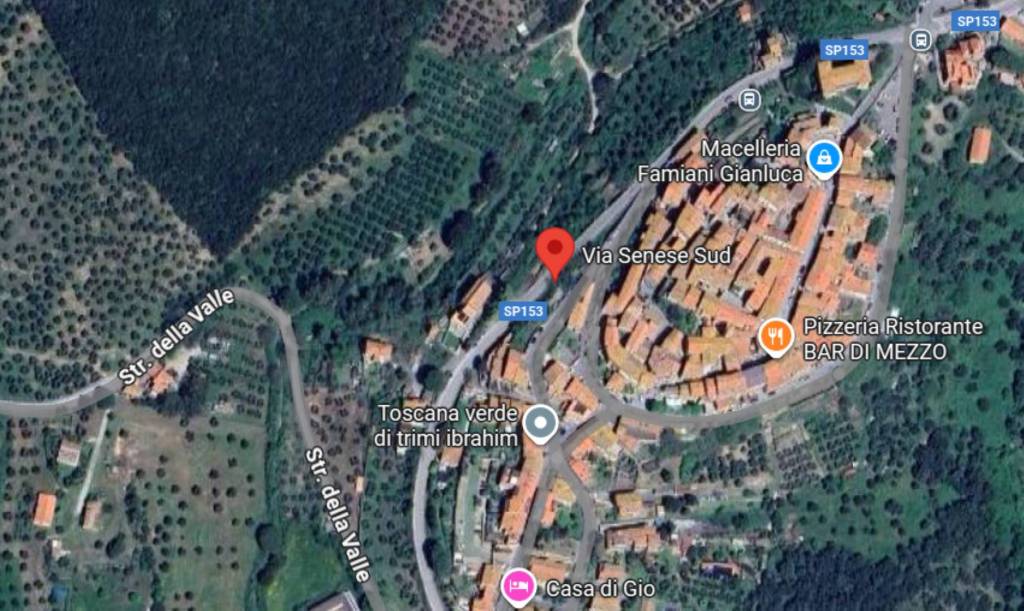Open Casa di Gio lodging marker
Screen dimensions: 1024x611
coord(516,586)
